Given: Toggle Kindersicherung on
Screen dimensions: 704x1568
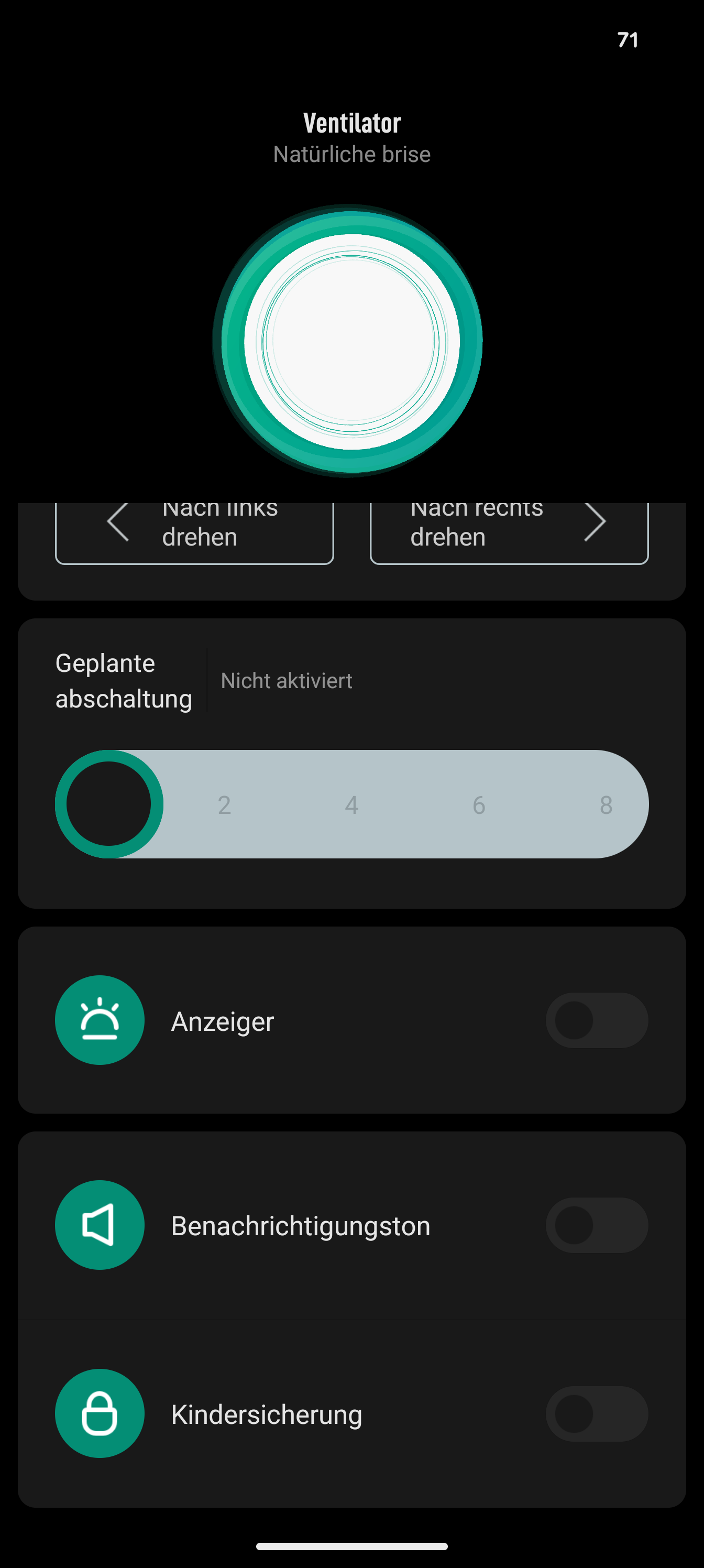Looking at the screenshot, I should pos(596,1413).
